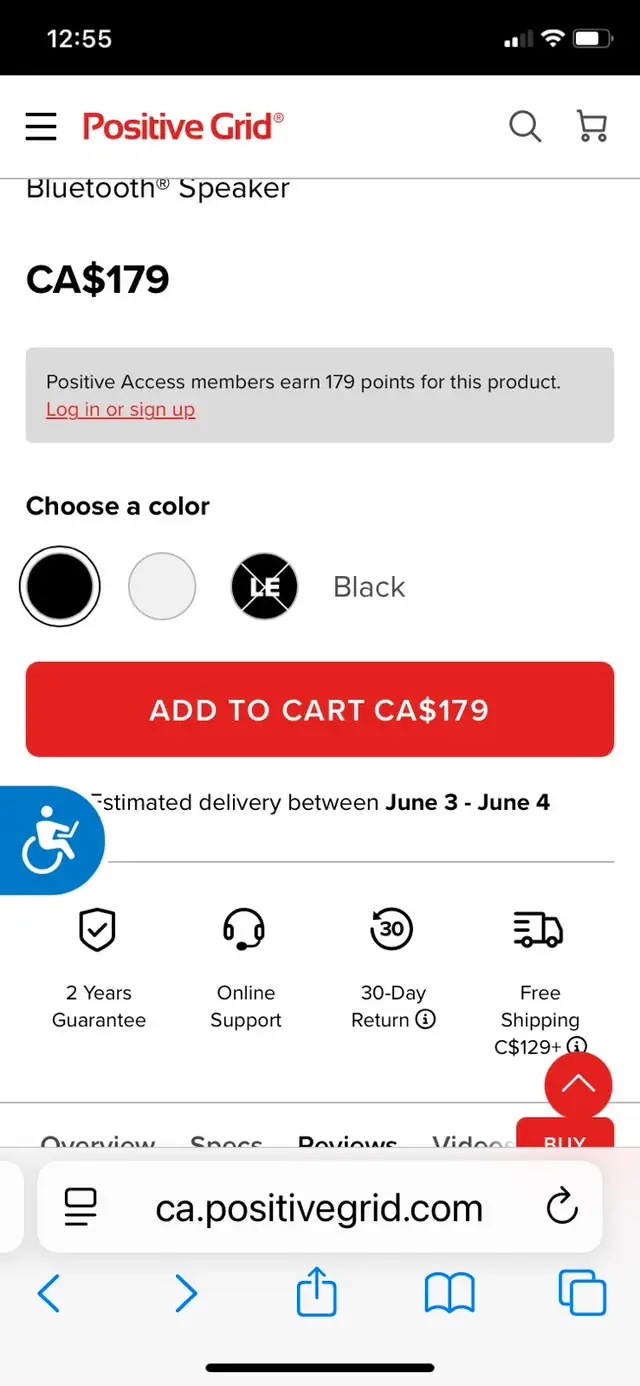Add to cart for CA$179
Screen dimensions: 640x1386
click(320, 709)
